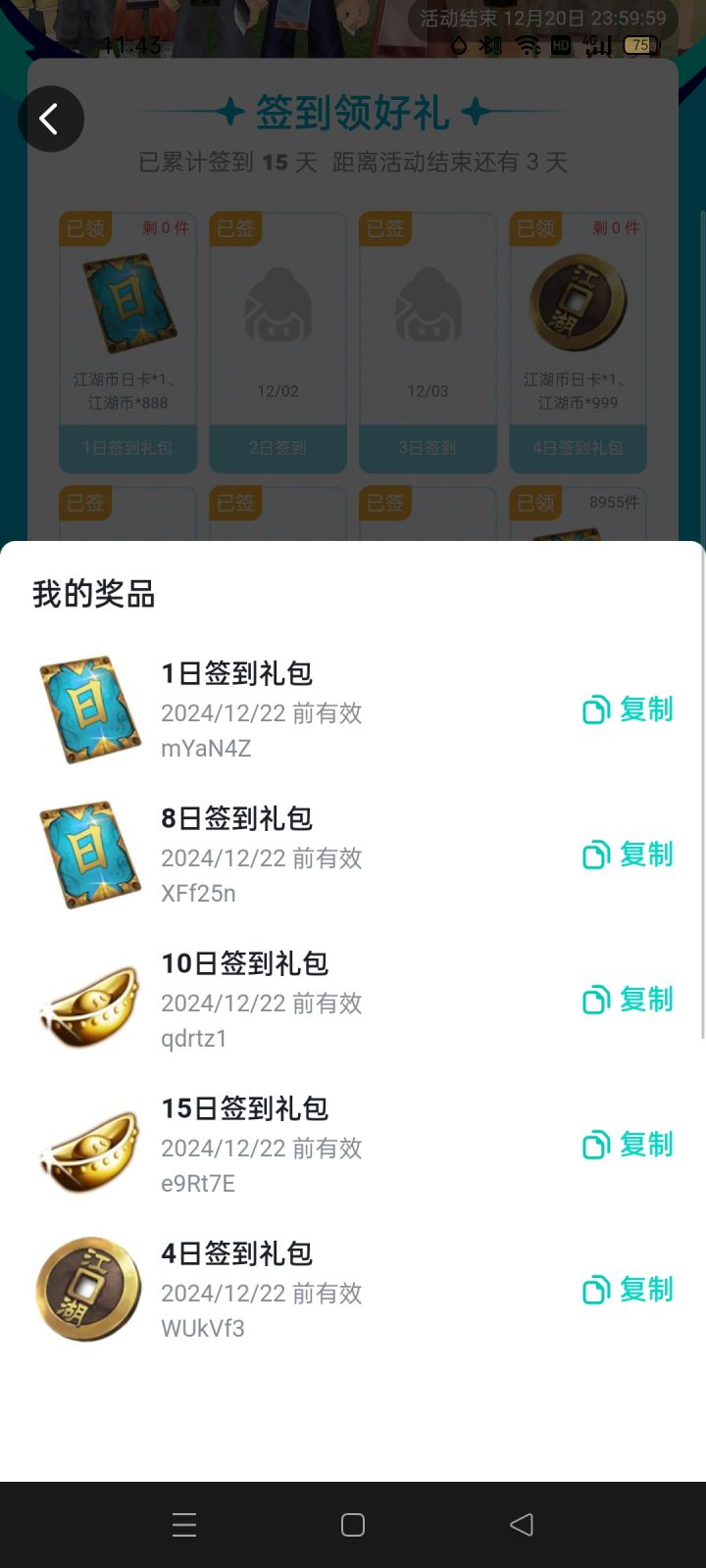Tap the 江湖 coin icon for 4日签到礼包

tap(88, 1289)
